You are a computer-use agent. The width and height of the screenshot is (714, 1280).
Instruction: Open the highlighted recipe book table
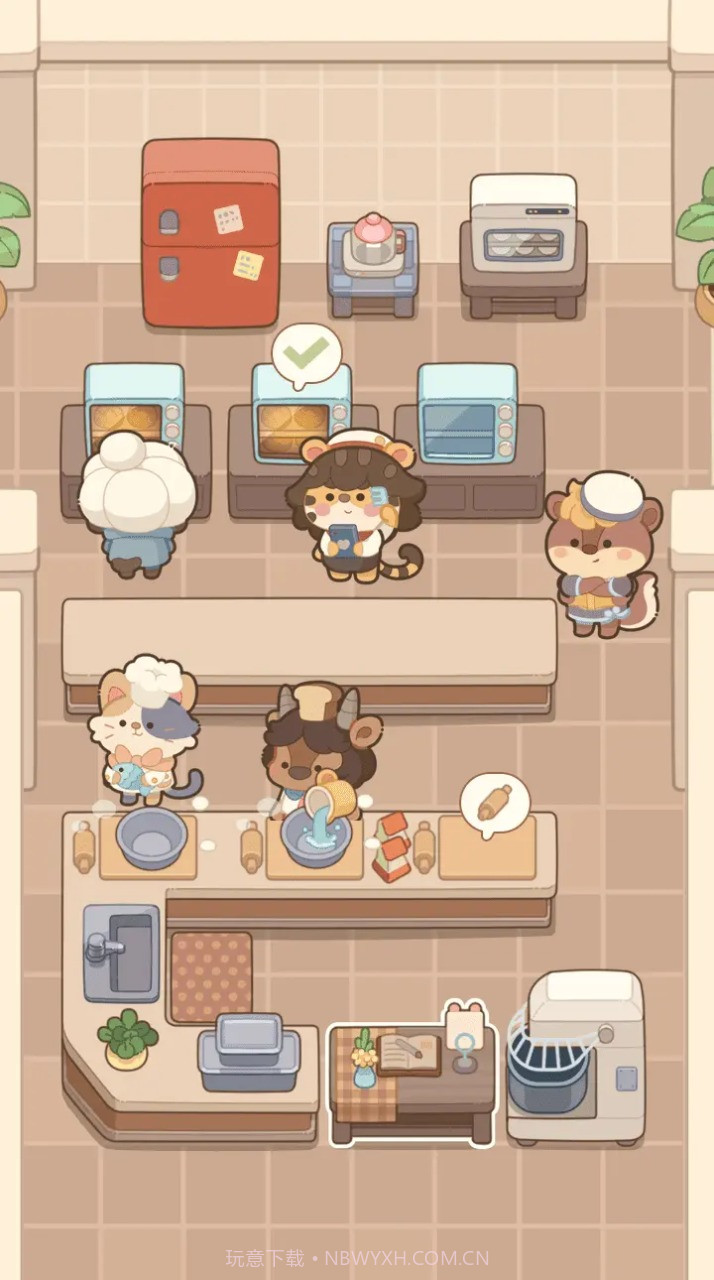[412, 1078]
